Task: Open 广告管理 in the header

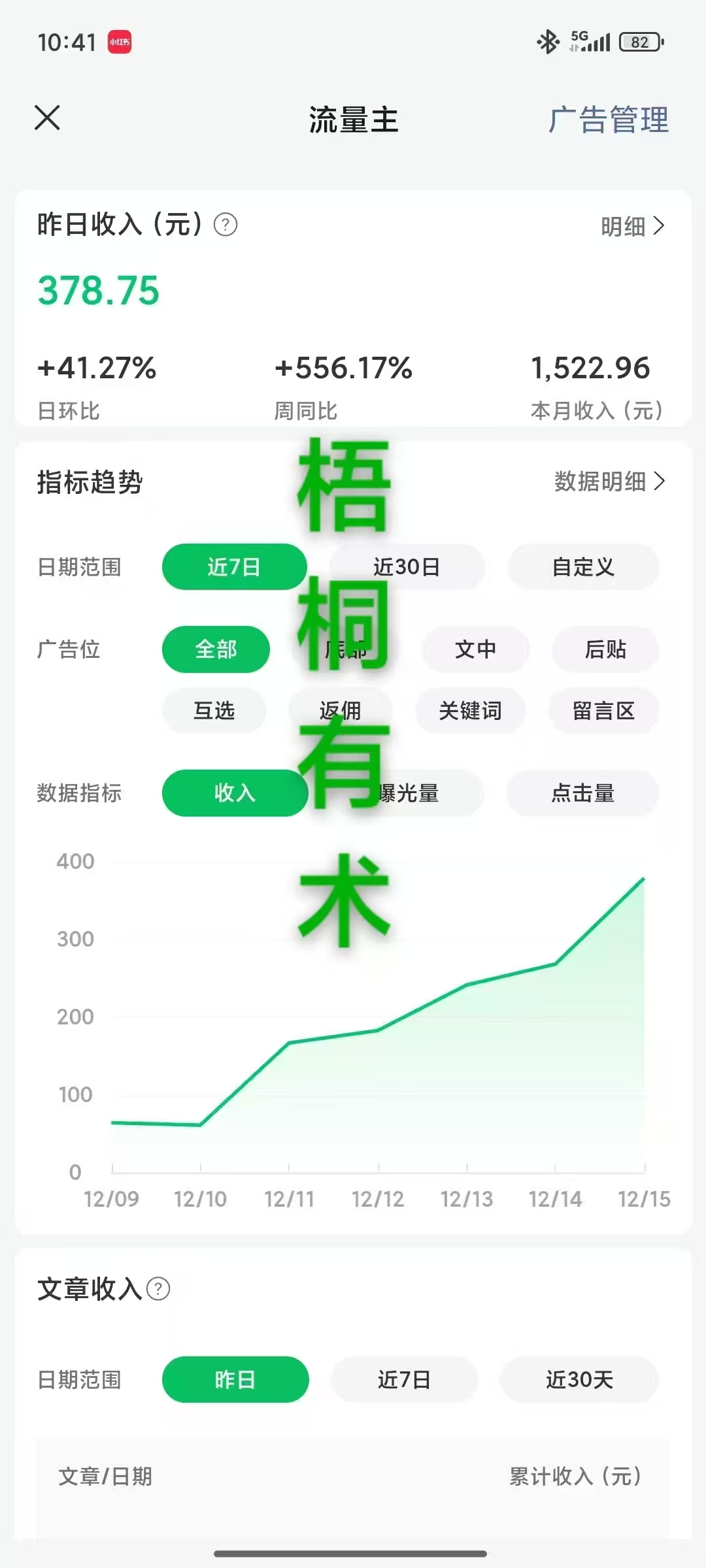Action: [x=608, y=120]
